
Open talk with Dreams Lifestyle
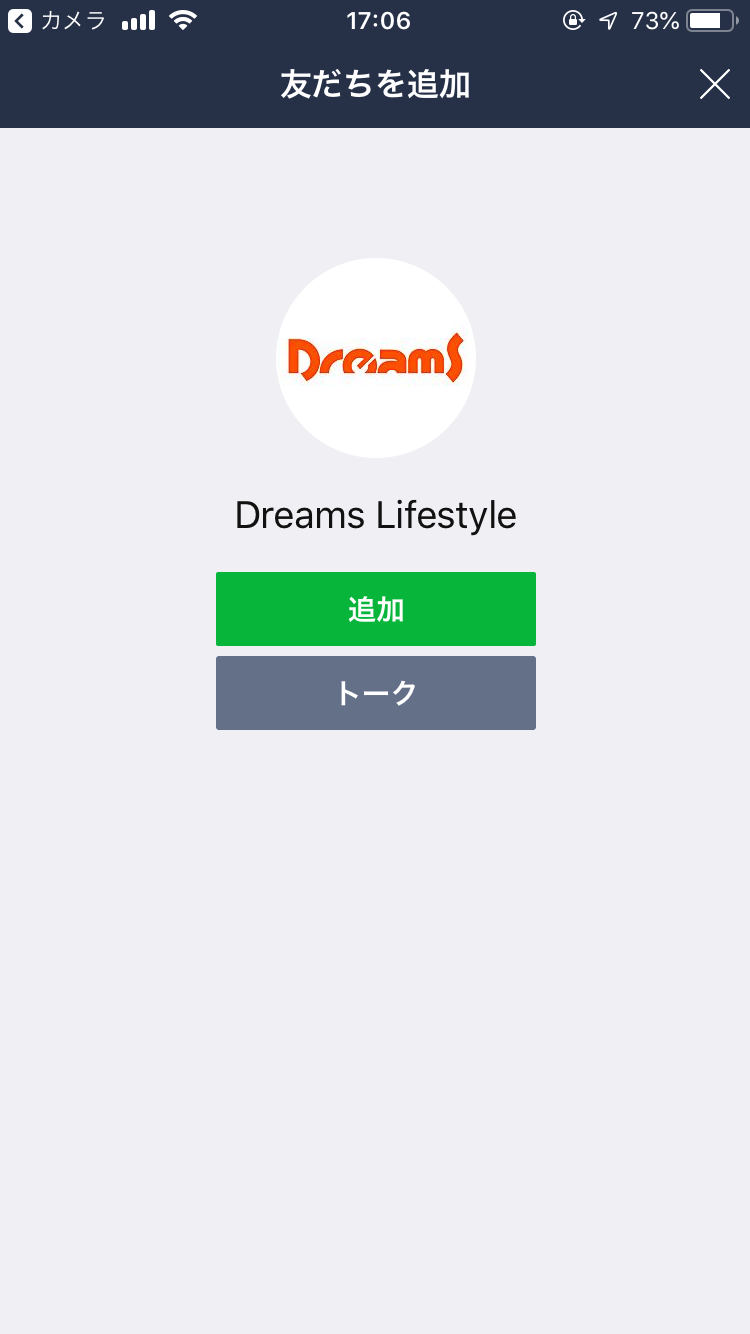376,693
